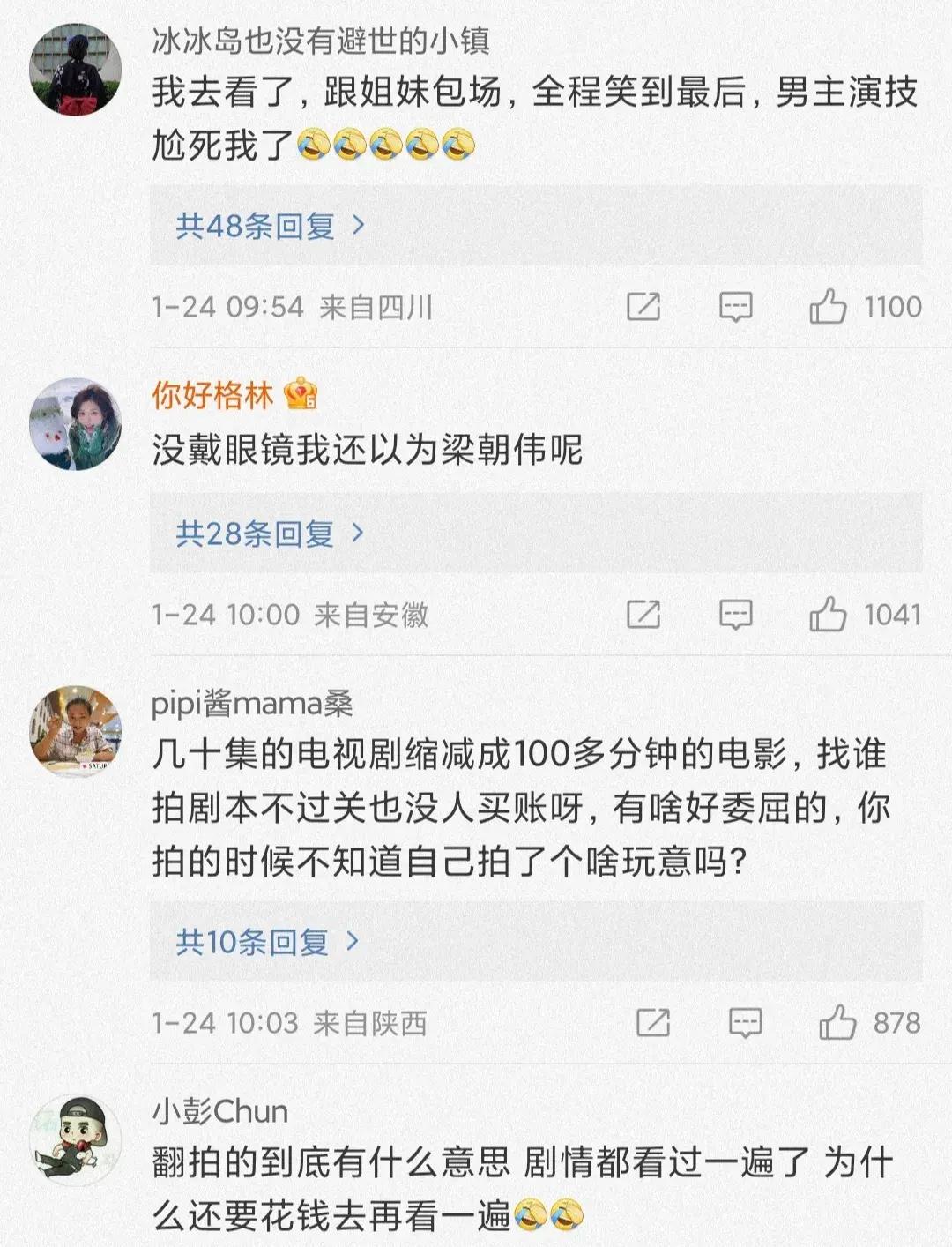Image resolution: width=952 pixels, height=1247 pixels.
Task: Open the 你好格林 username link
Action: (212, 395)
